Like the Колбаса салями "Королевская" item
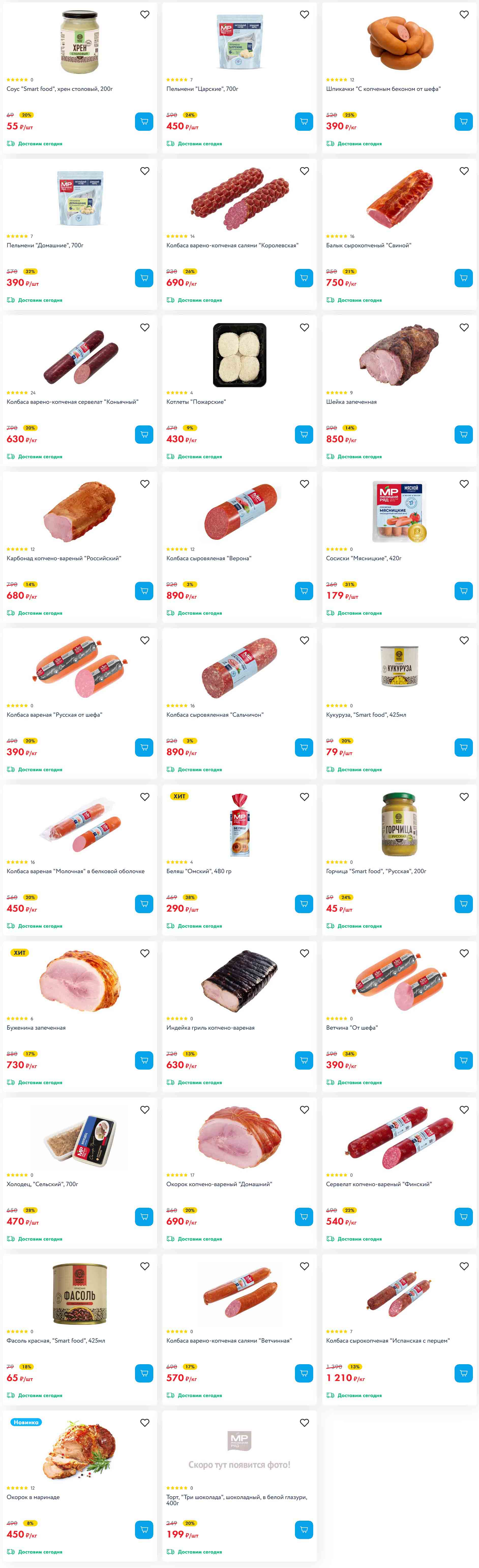The width and height of the screenshot is (479, 1568). [304, 171]
